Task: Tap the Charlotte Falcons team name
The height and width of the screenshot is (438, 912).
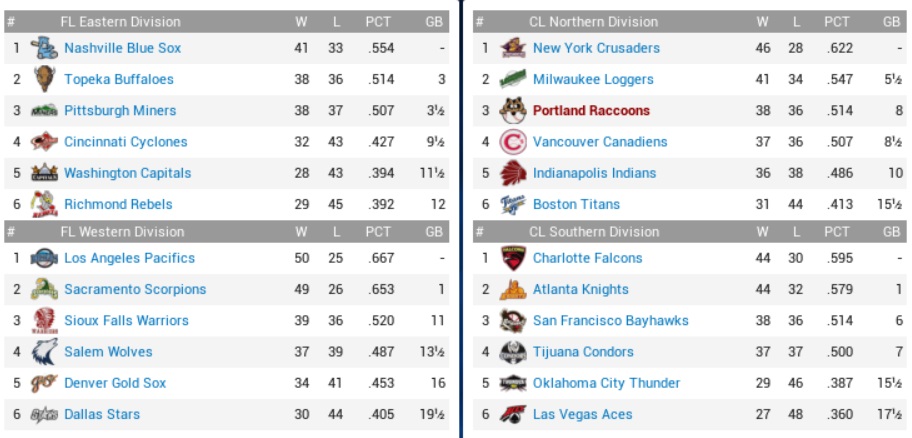Action: (587, 258)
